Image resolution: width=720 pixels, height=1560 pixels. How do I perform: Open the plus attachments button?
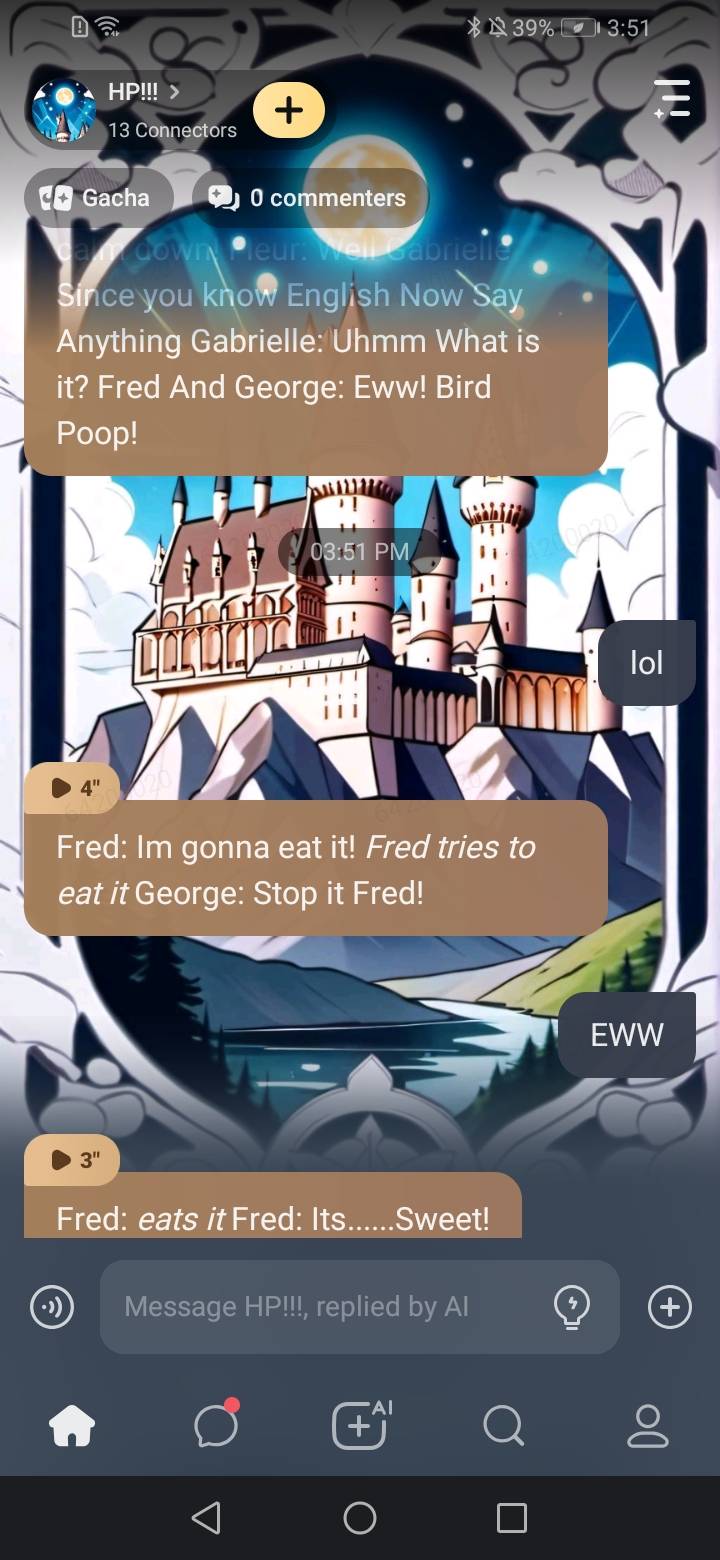pyautogui.click(x=669, y=1306)
